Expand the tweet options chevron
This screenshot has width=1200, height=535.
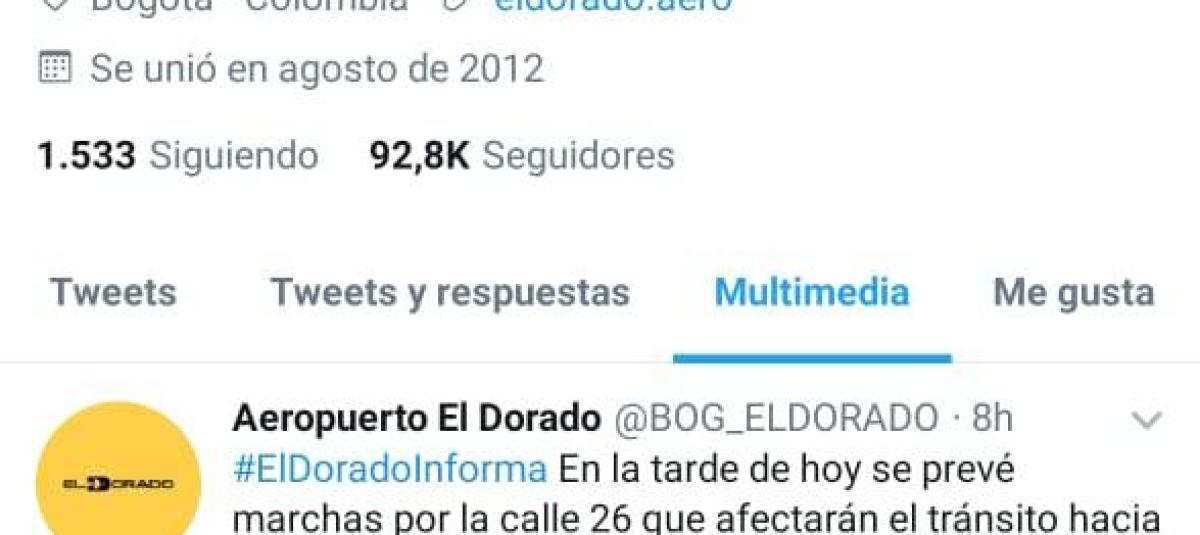(x=1146, y=420)
